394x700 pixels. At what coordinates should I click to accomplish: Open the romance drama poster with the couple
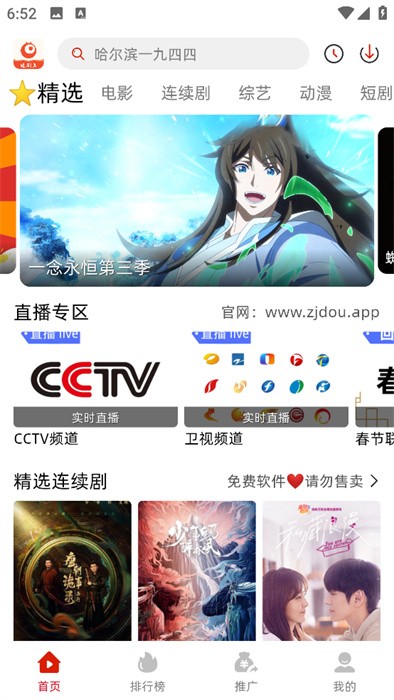tap(321, 571)
